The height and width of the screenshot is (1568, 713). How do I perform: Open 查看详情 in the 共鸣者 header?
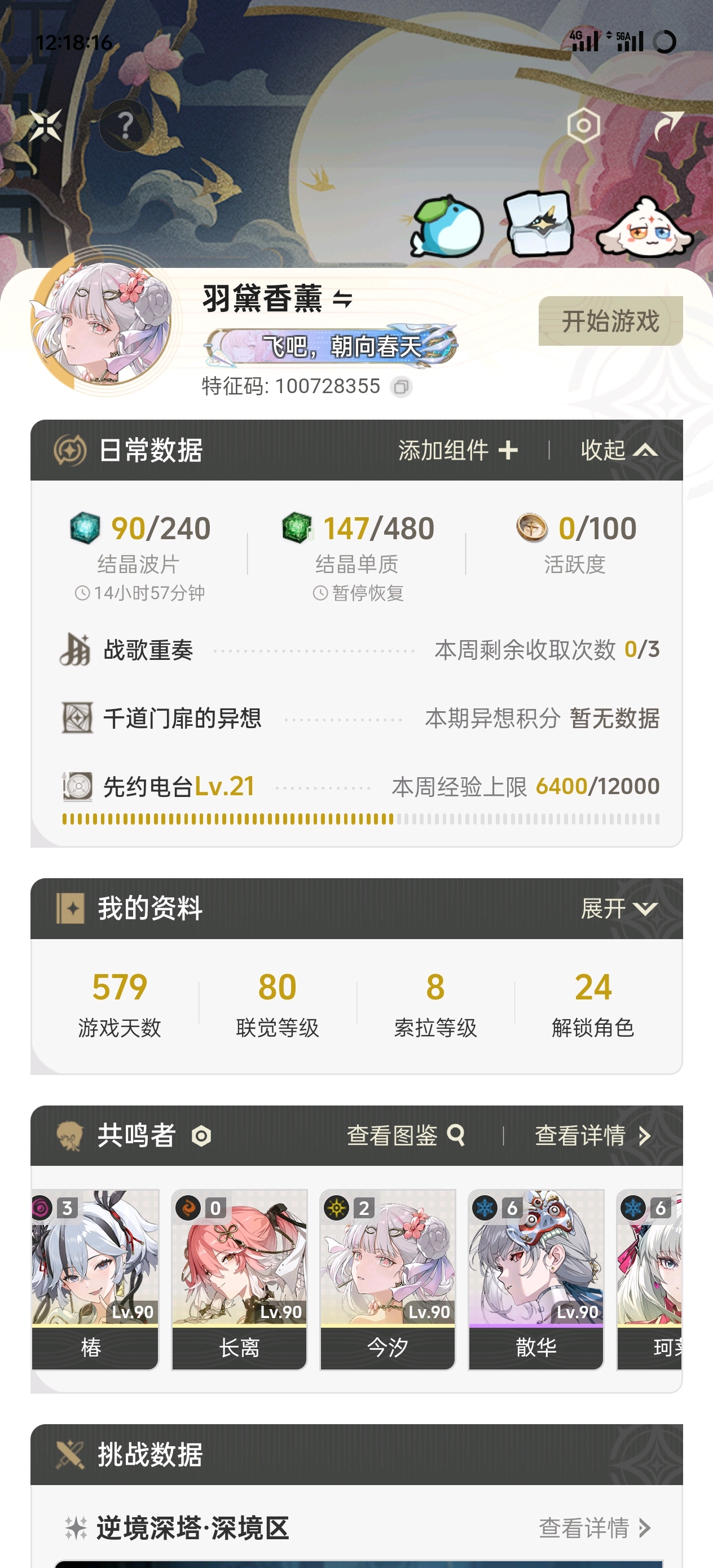click(592, 1136)
